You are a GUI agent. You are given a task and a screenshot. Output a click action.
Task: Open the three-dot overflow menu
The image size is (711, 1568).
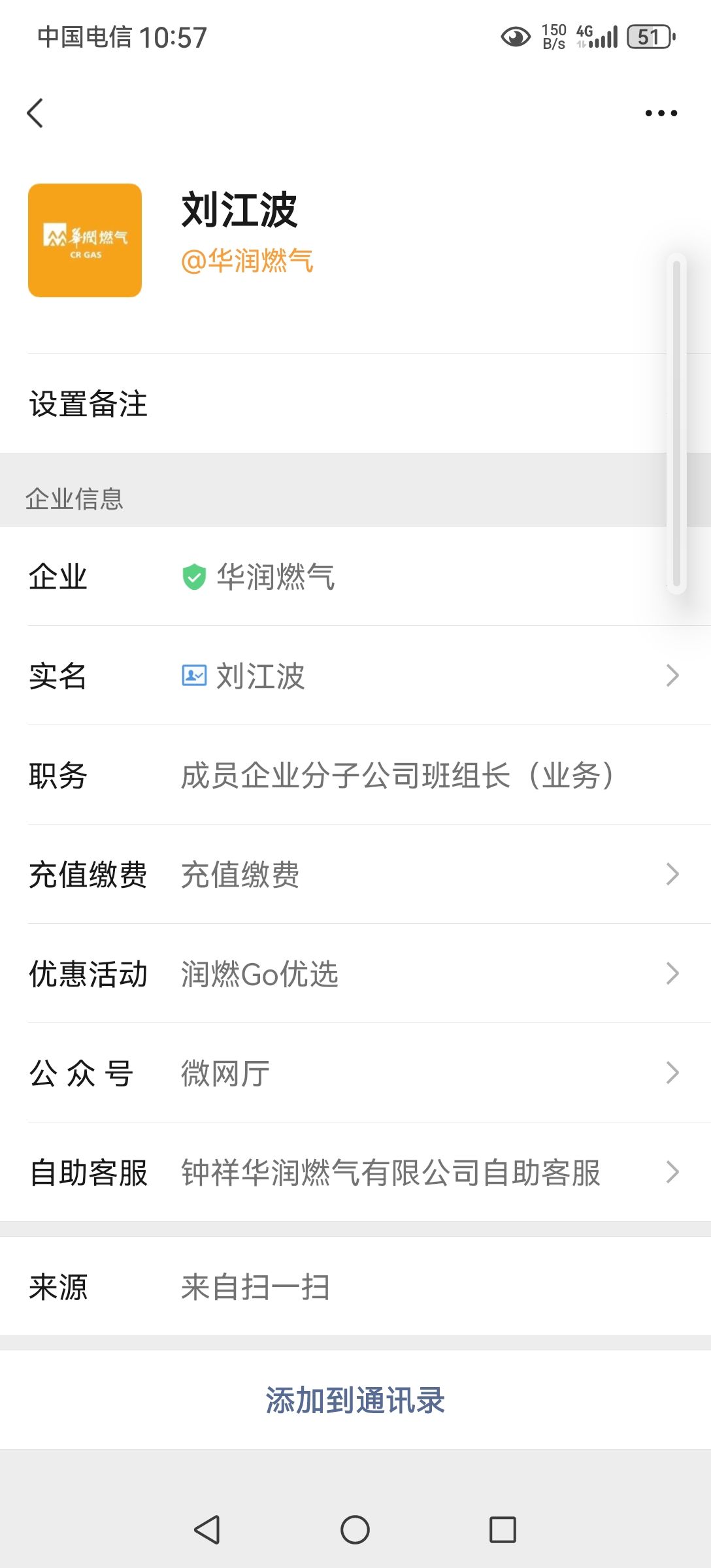pos(661,113)
